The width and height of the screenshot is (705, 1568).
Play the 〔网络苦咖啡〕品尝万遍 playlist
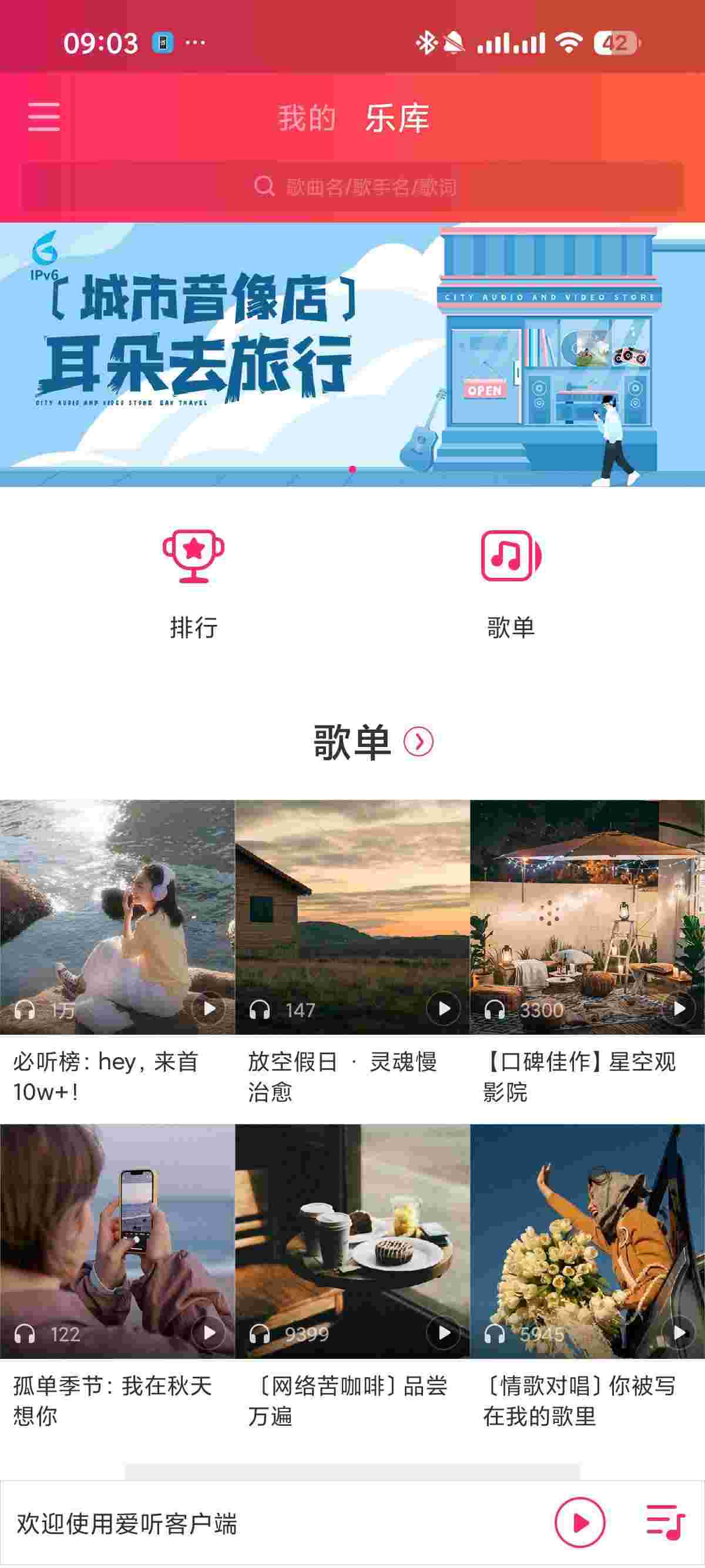pyautogui.click(x=443, y=1333)
